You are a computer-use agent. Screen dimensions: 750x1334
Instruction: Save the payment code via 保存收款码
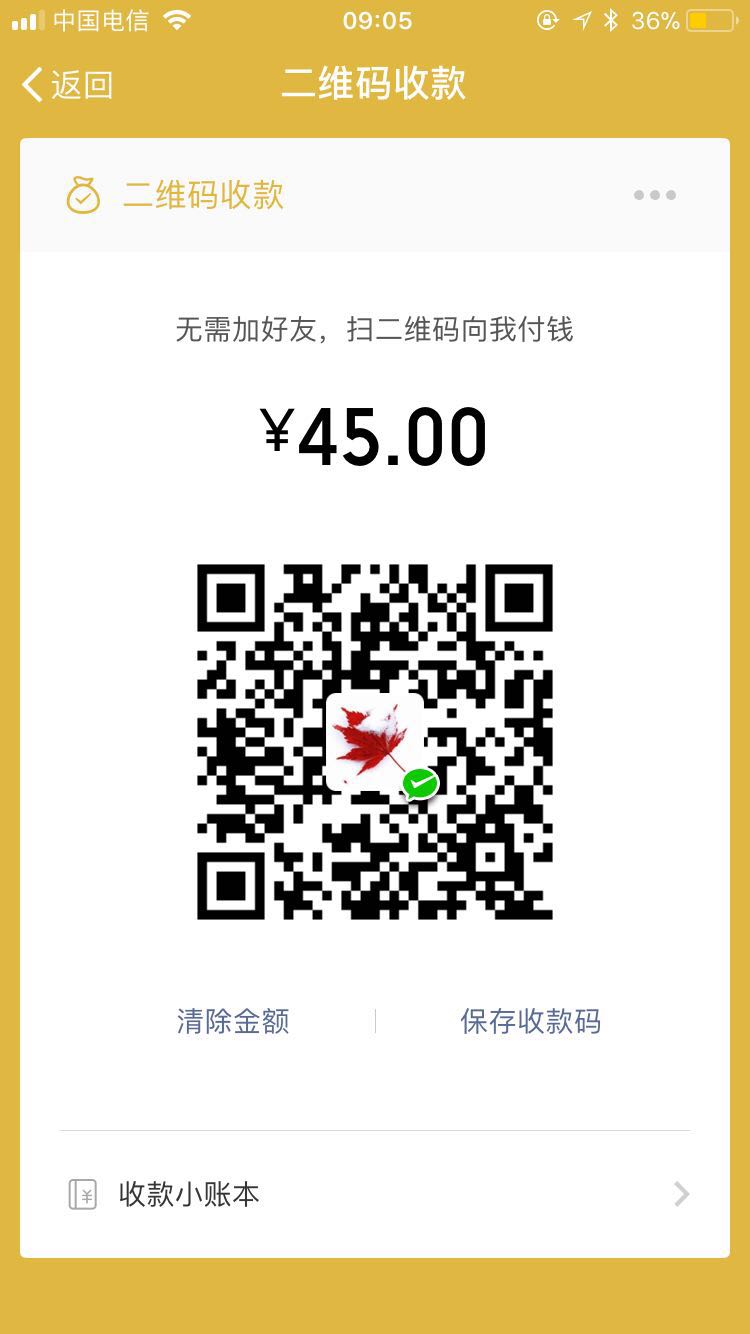coord(530,1021)
